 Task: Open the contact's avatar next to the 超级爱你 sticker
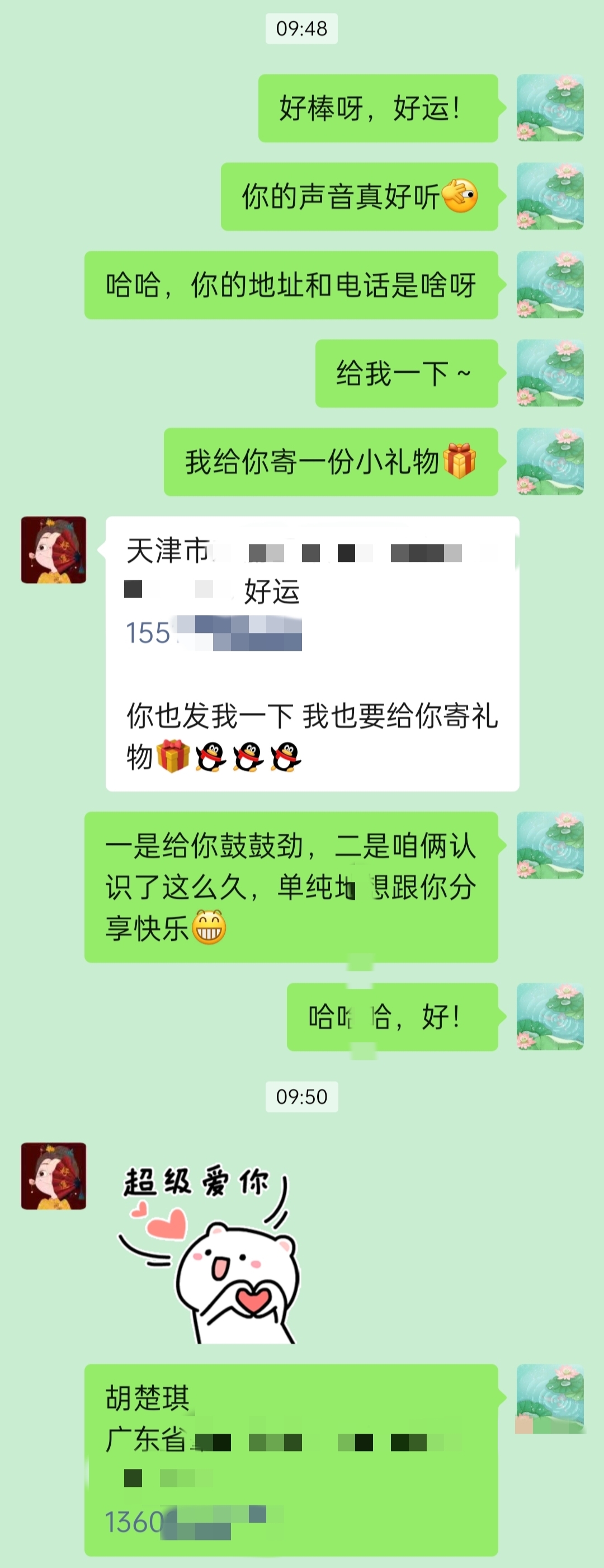point(54,1175)
